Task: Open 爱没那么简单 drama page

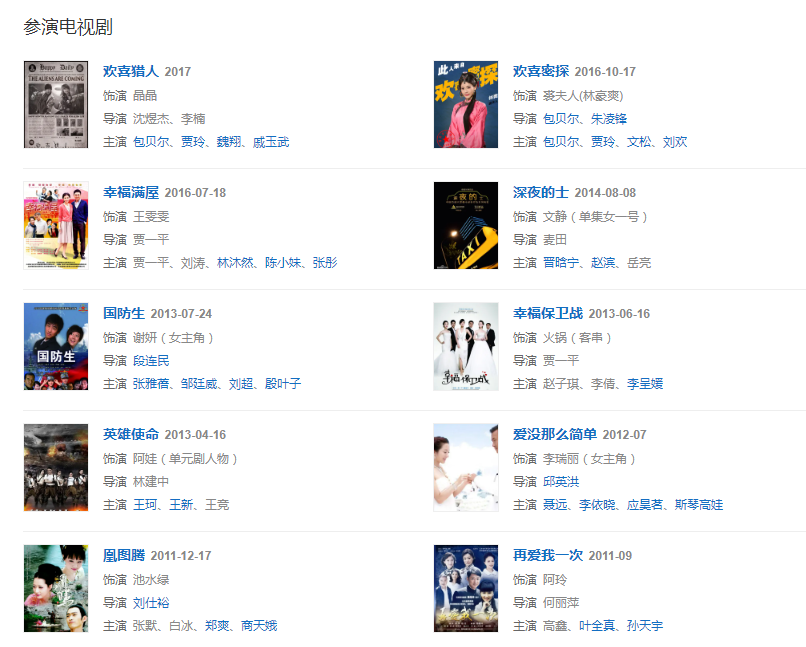Action: click(555, 434)
